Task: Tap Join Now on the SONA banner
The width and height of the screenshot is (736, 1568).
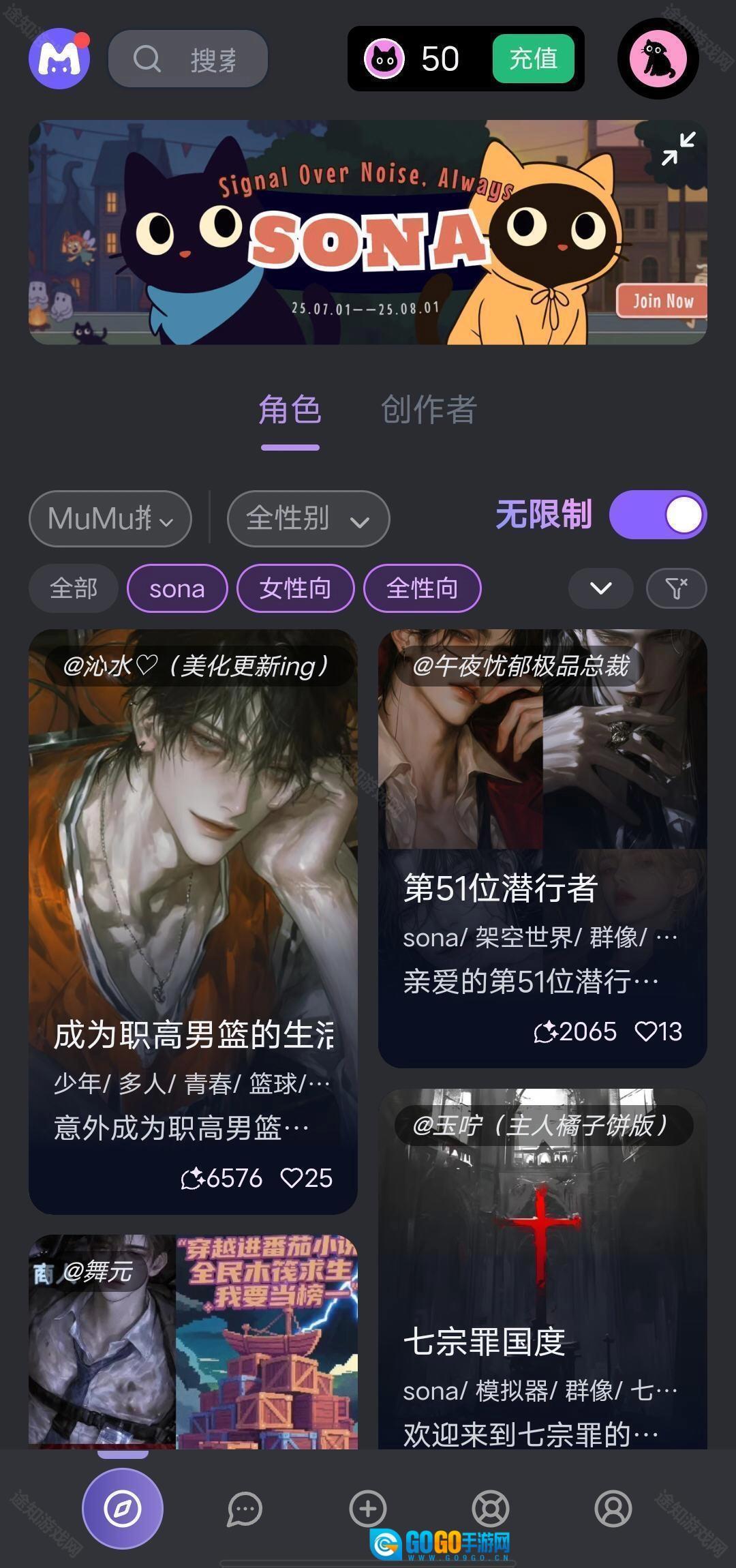Action: pos(662,301)
